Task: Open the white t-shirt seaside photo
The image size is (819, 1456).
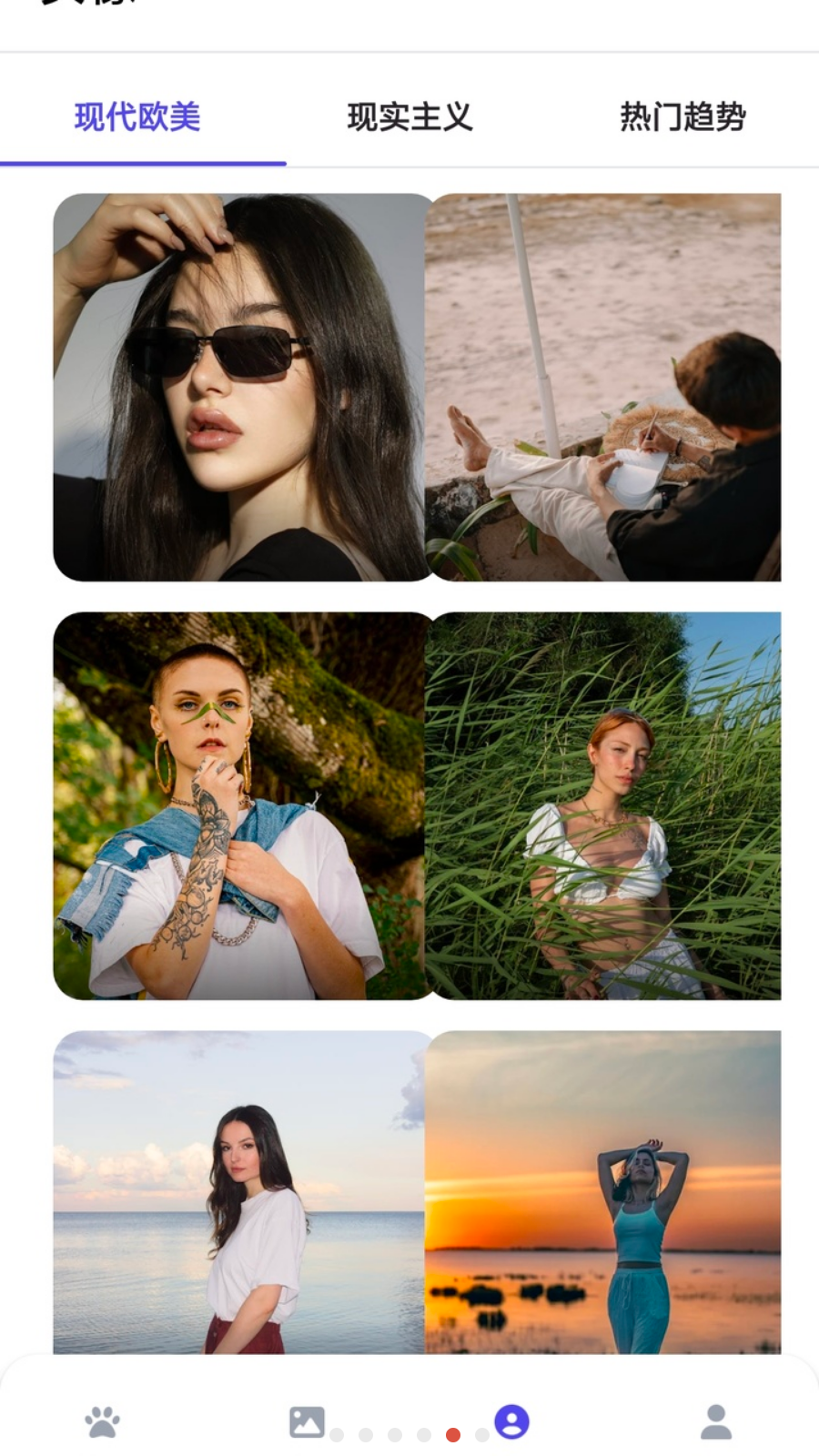Action: click(x=240, y=1192)
